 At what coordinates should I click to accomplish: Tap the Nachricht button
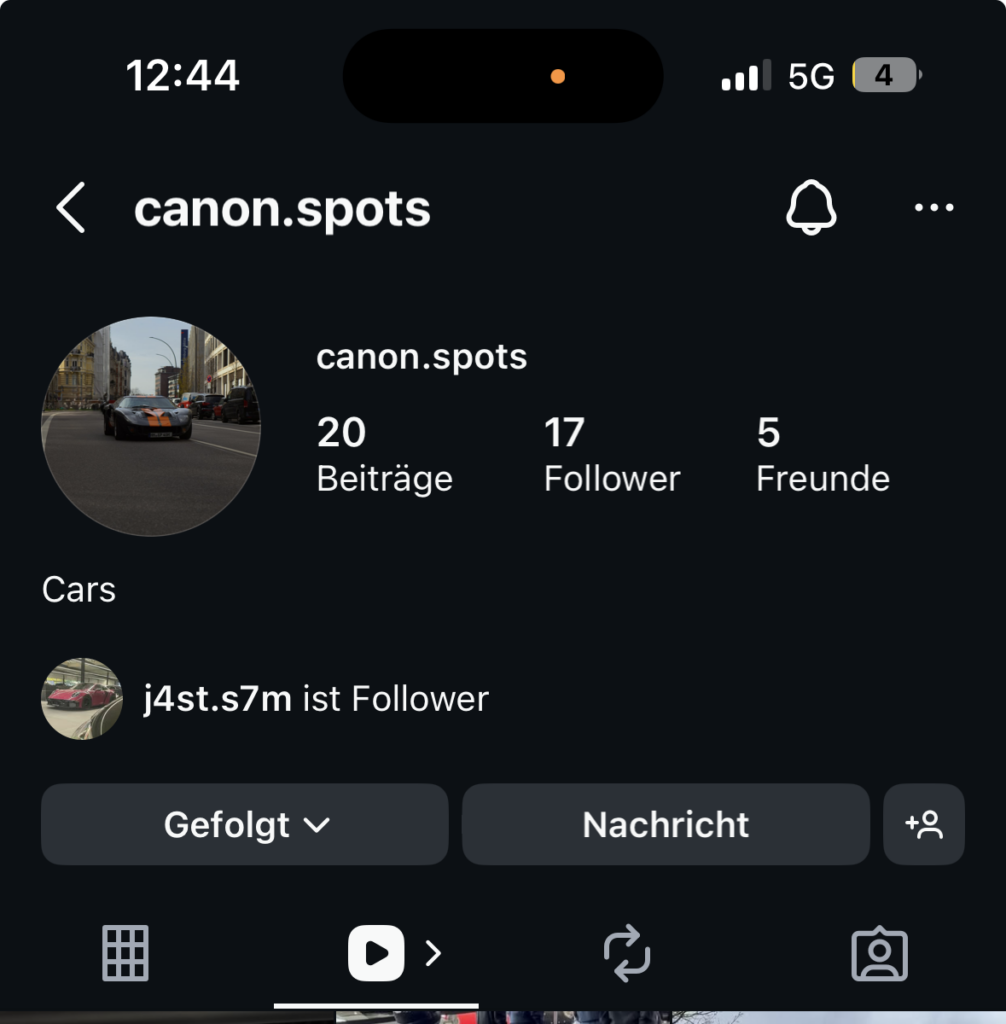[665, 824]
